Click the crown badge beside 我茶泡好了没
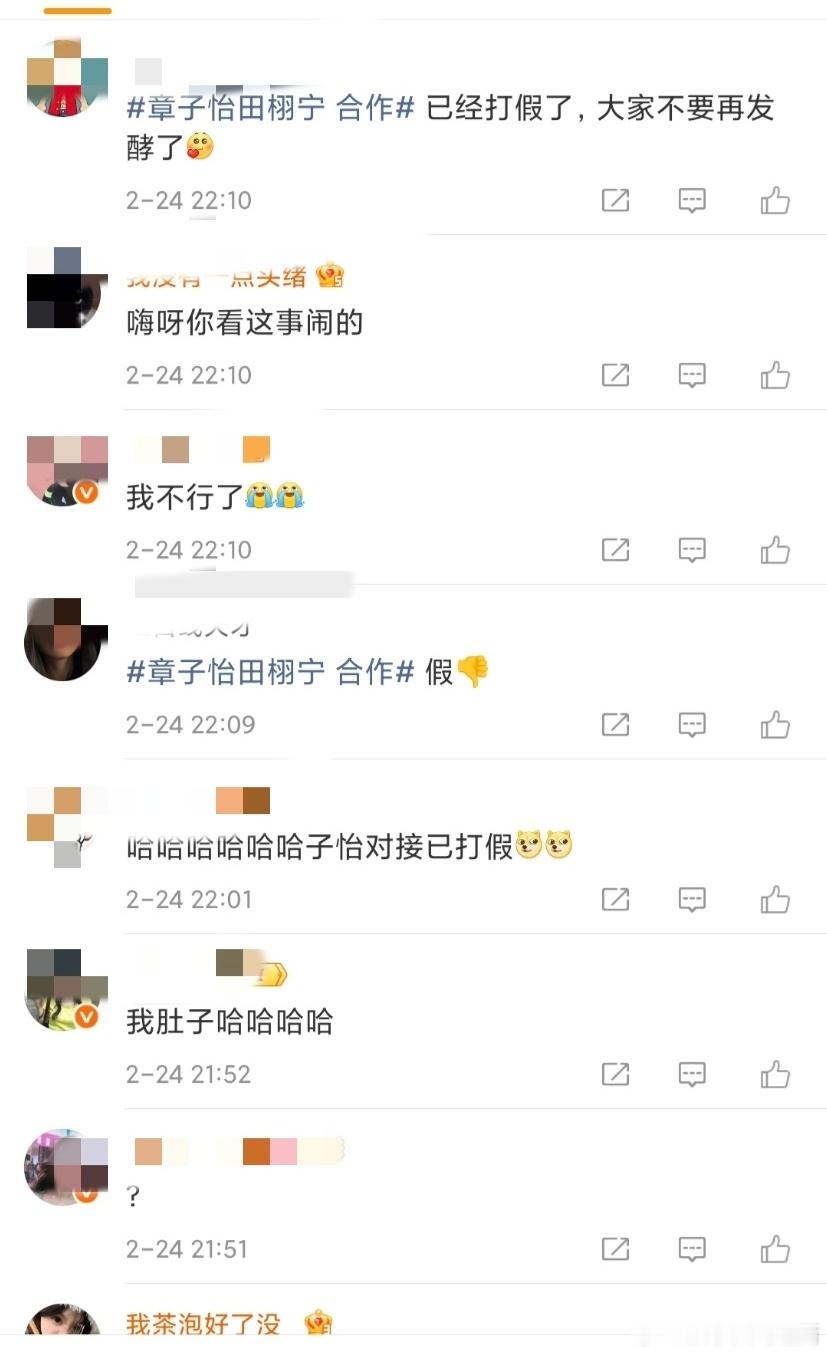This screenshot has height=1354, width=827. [x=318, y=1322]
